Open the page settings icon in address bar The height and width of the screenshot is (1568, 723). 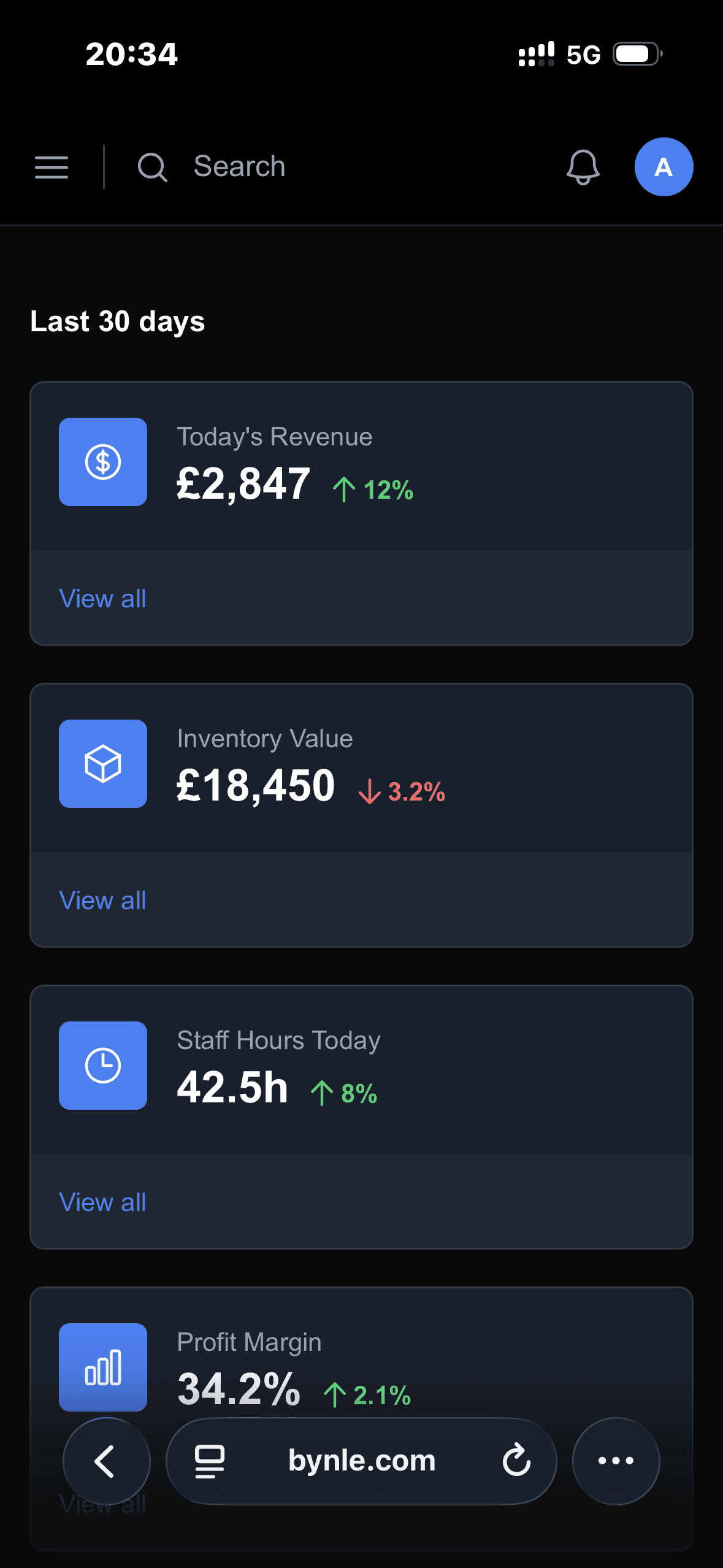tap(208, 1461)
